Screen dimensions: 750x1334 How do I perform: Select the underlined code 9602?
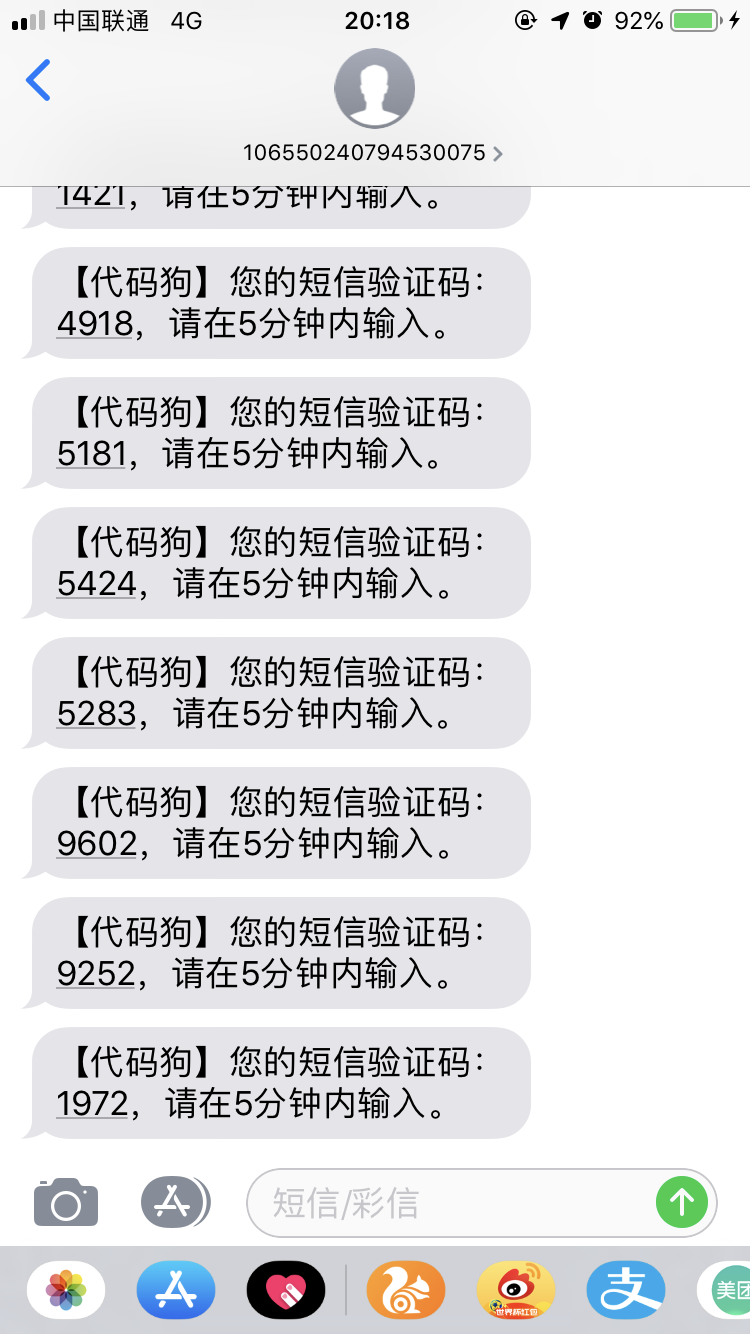click(x=97, y=844)
